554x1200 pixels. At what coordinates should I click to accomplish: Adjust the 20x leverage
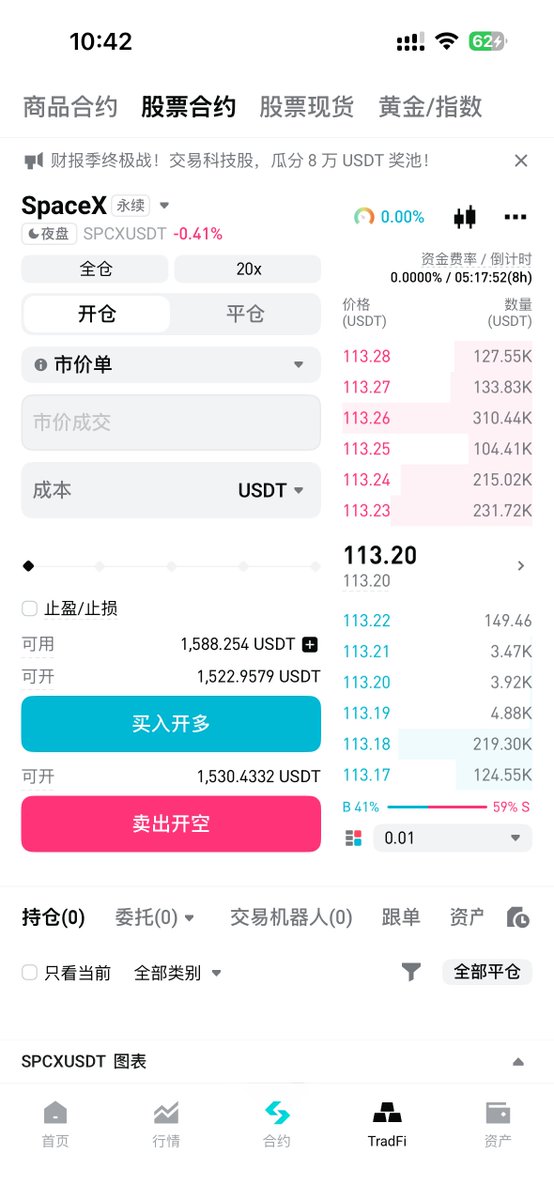[248, 269]
